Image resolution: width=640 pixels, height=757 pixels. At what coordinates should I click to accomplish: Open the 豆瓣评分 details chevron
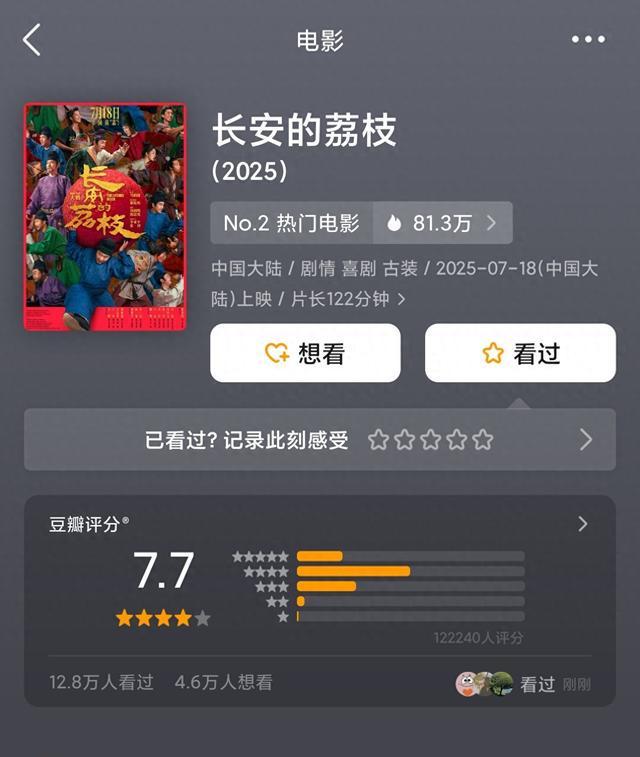583,524
